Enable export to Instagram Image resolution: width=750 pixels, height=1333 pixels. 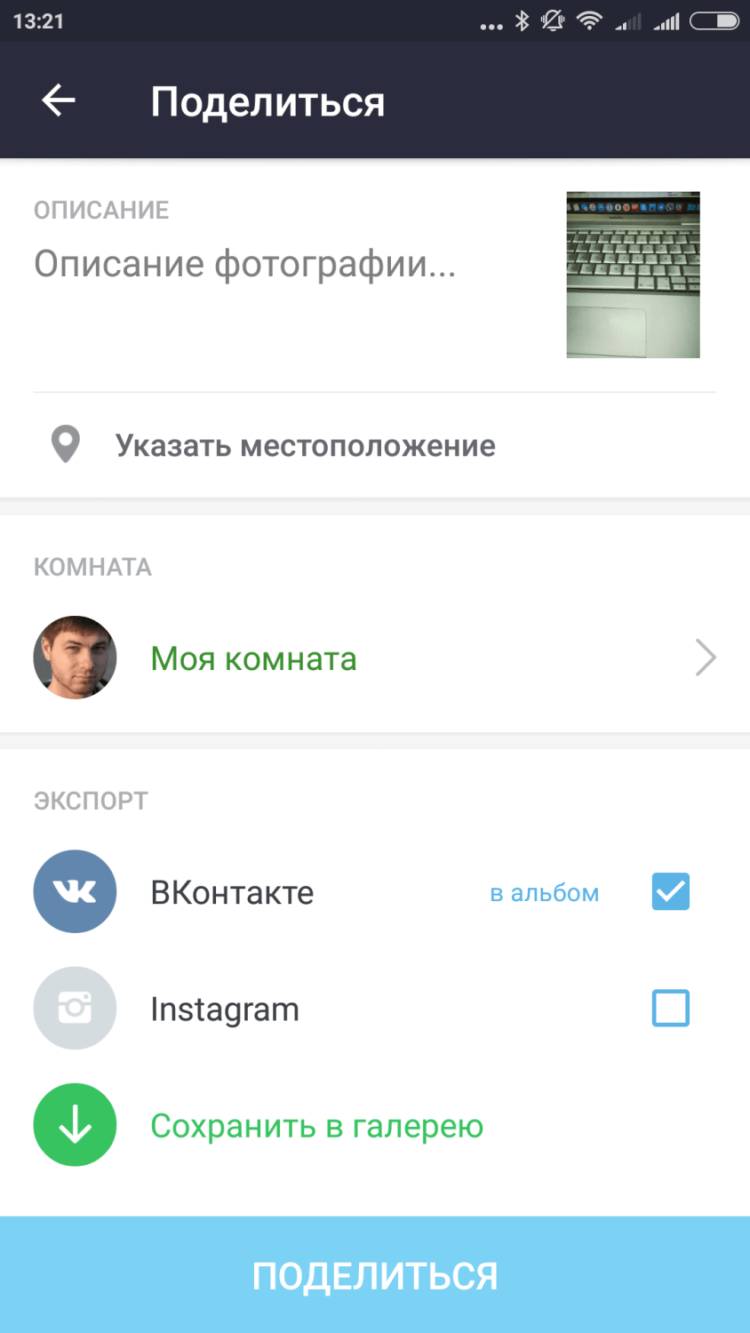pos(670,1008)
